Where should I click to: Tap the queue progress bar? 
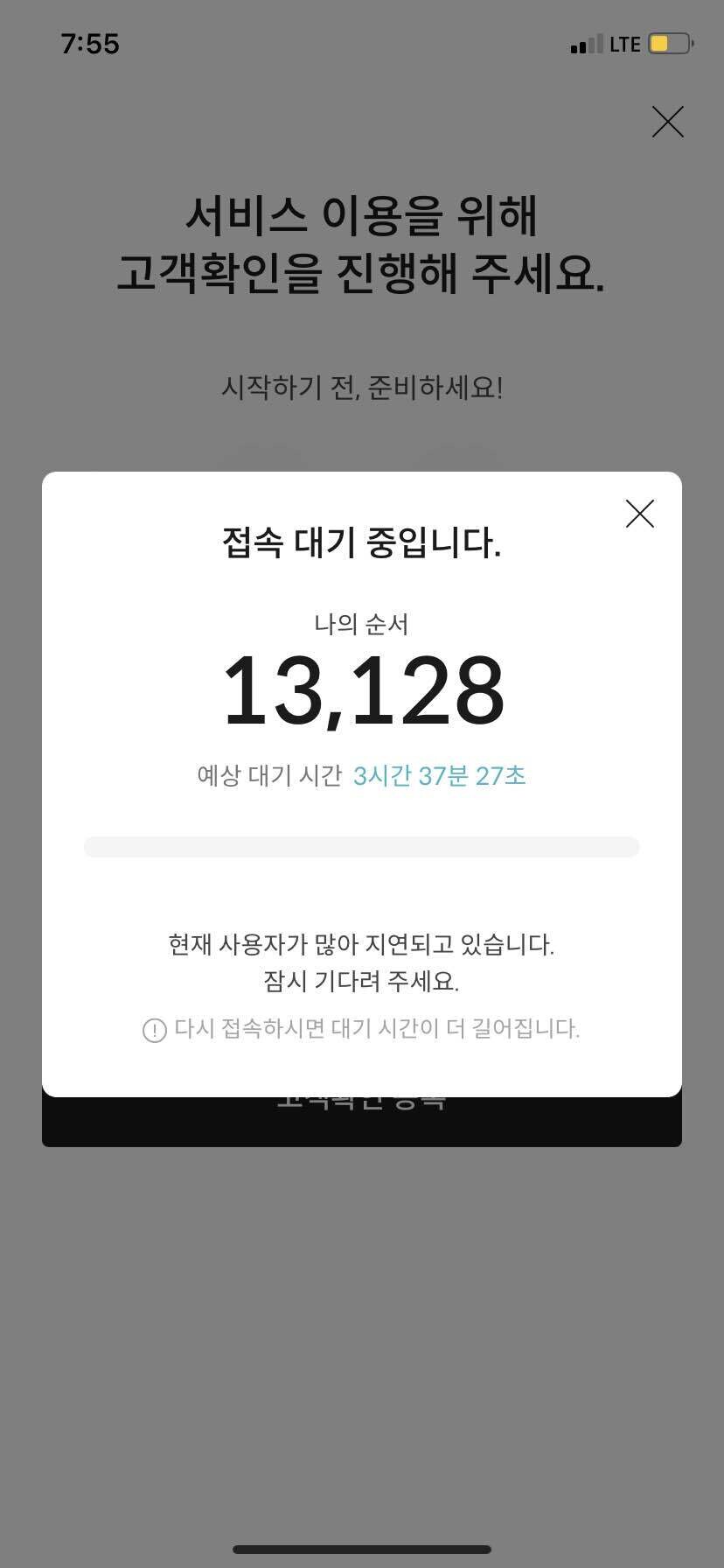[x=361, y=847]
